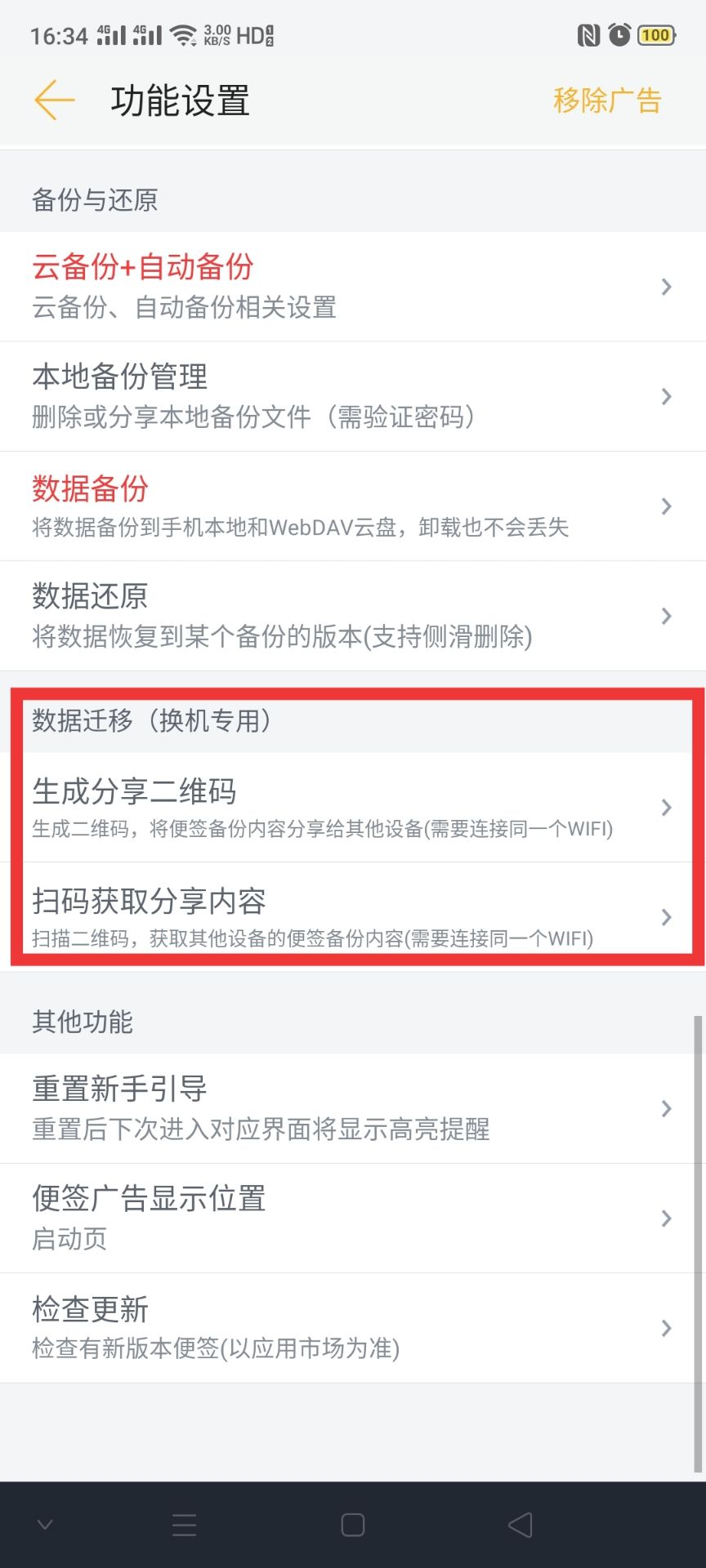Tap 重置新手引导
This screenshot has height=1568, width=706.
coord(351,1108)
